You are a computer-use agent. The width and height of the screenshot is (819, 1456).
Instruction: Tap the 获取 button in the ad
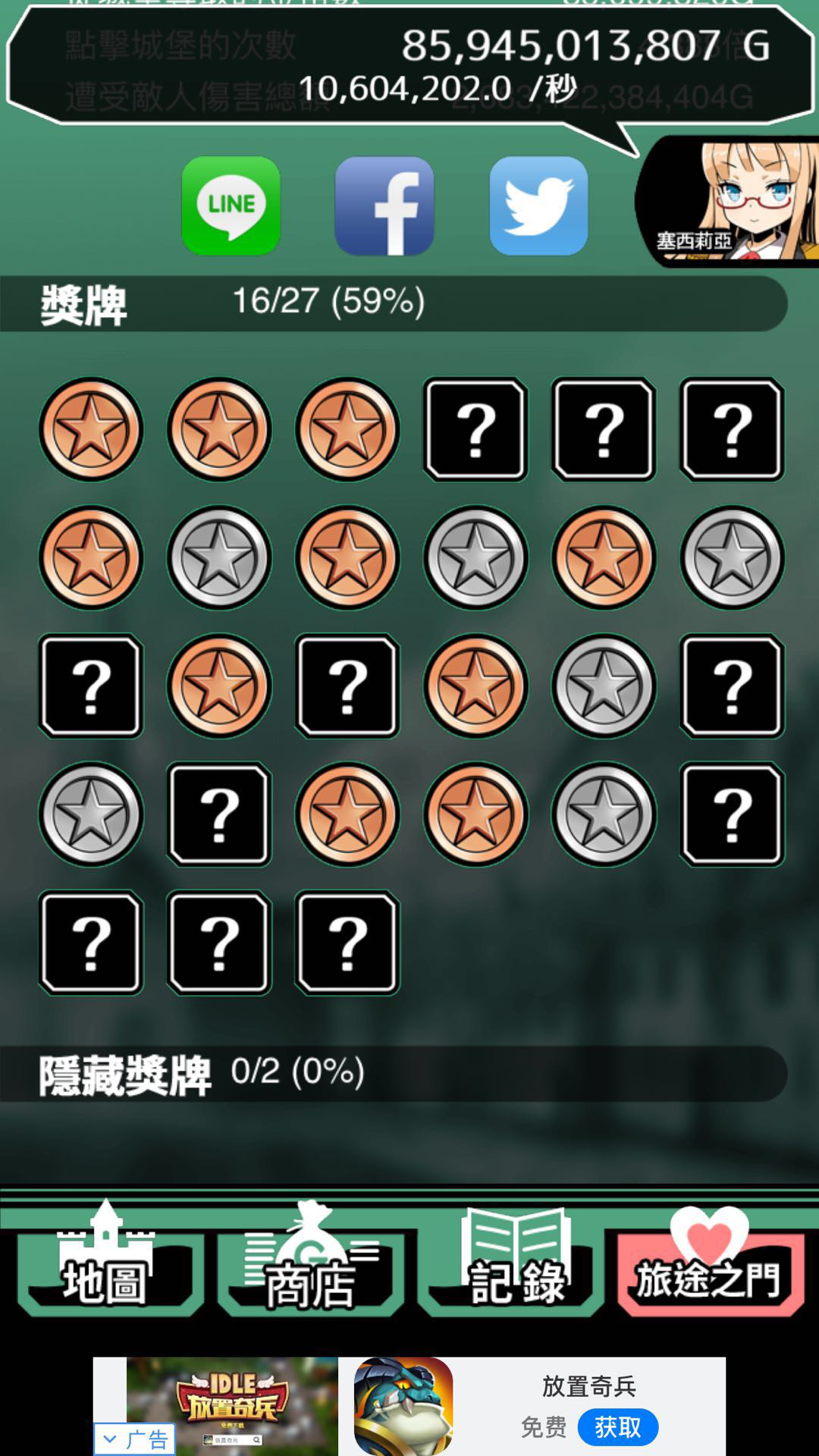[617, 1427]
